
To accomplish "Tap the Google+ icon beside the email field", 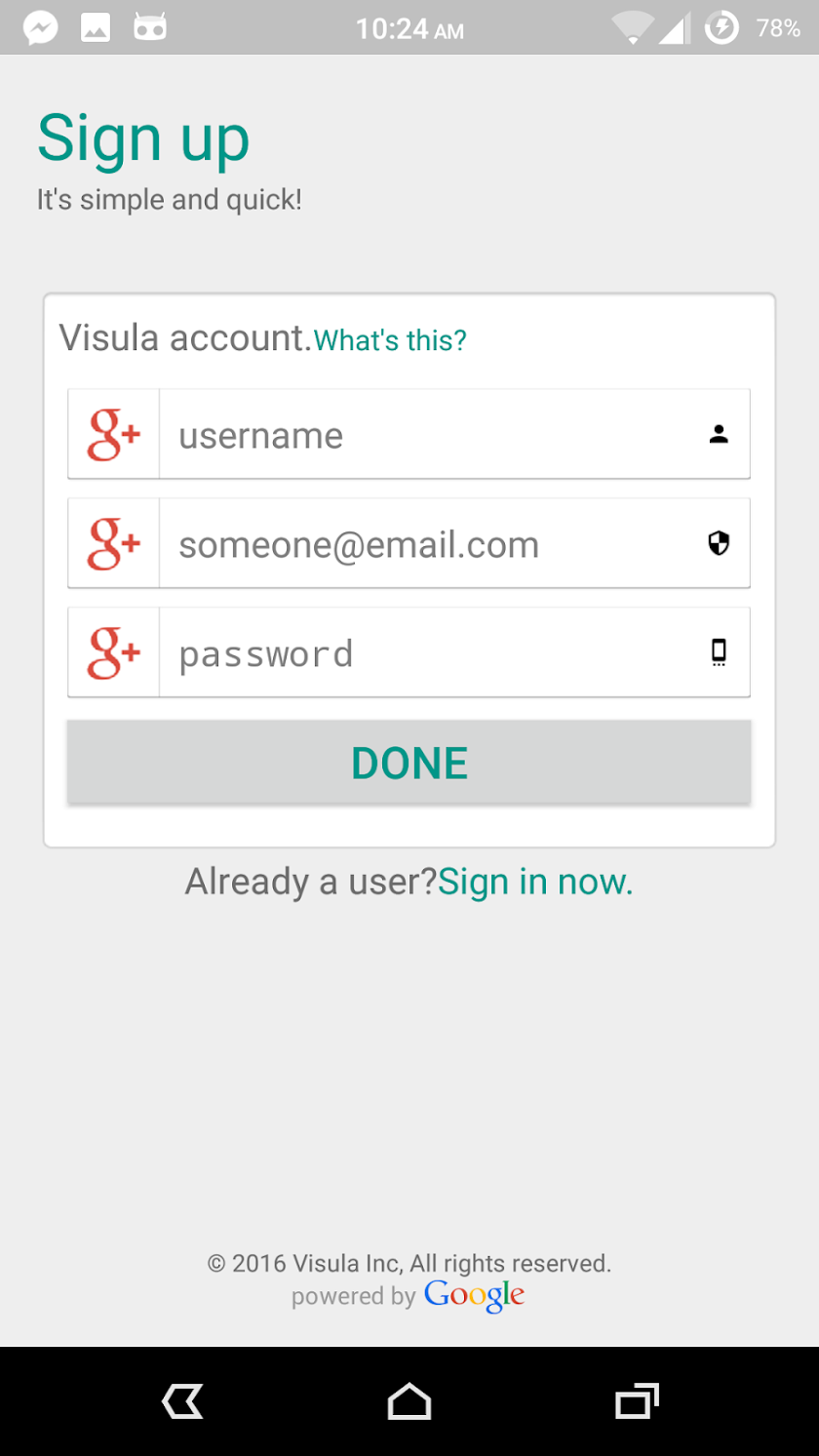I will [114, 543].
